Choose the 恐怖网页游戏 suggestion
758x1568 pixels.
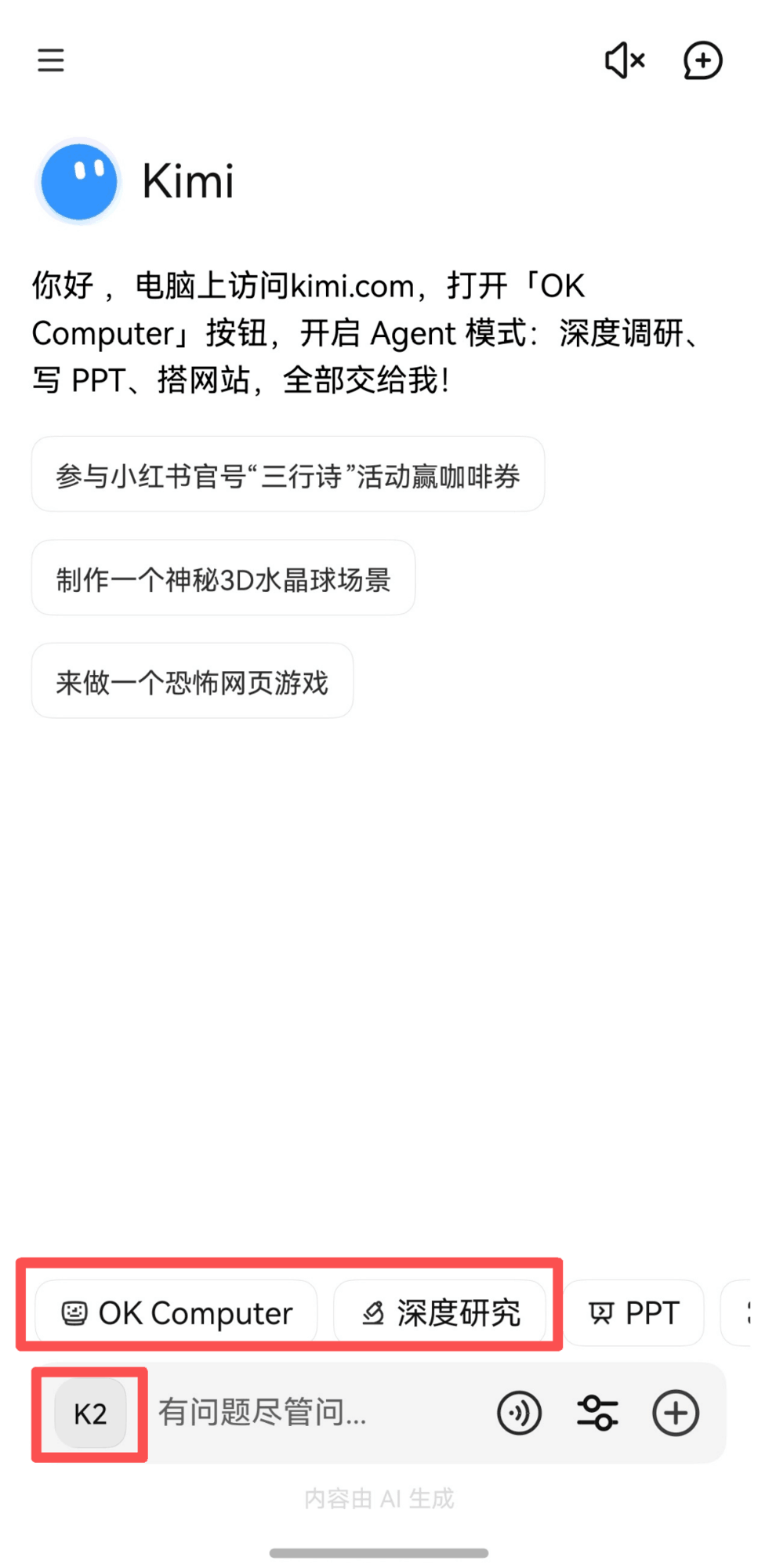point(192,681)
